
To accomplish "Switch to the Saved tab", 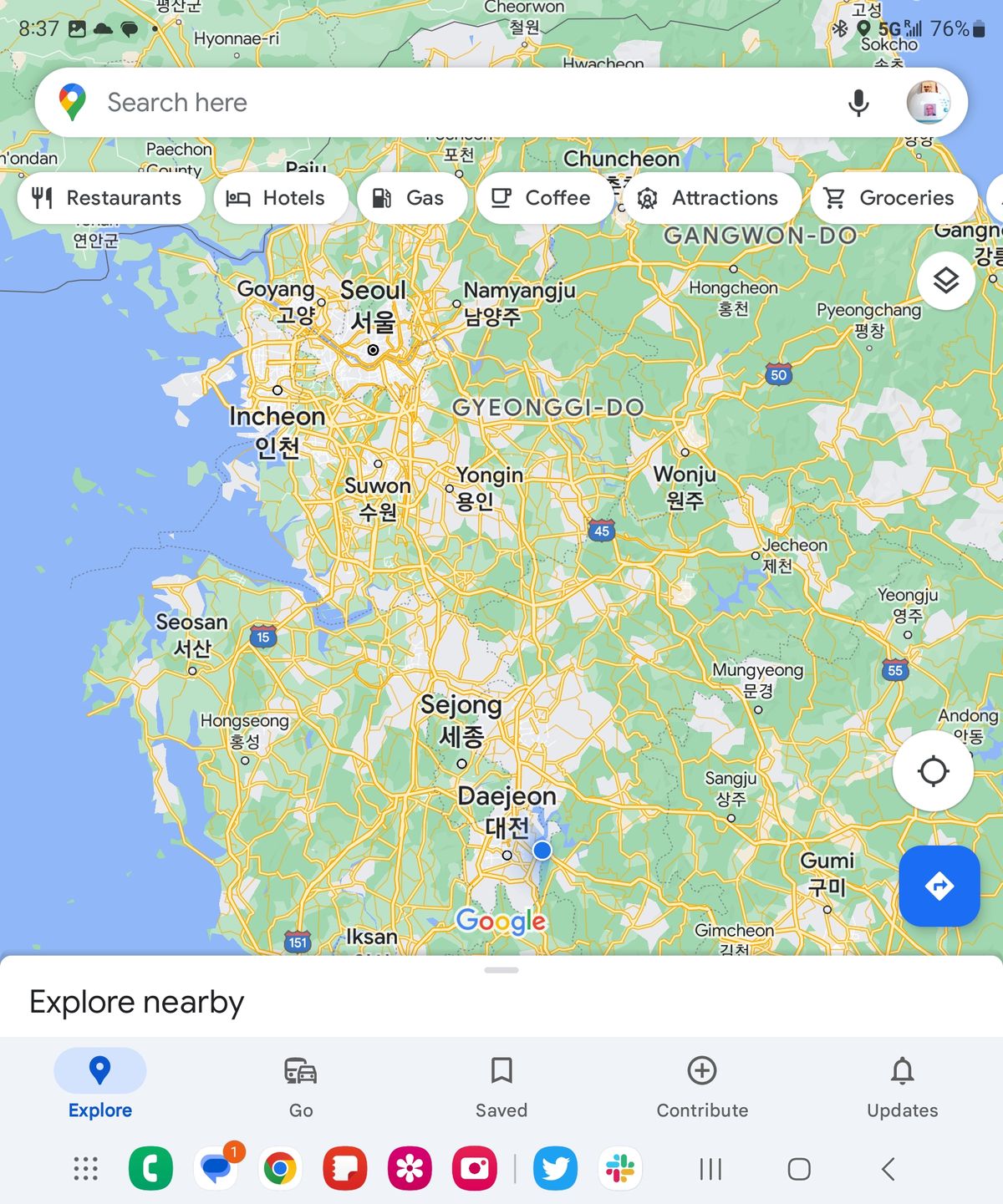I will 501,1085.
